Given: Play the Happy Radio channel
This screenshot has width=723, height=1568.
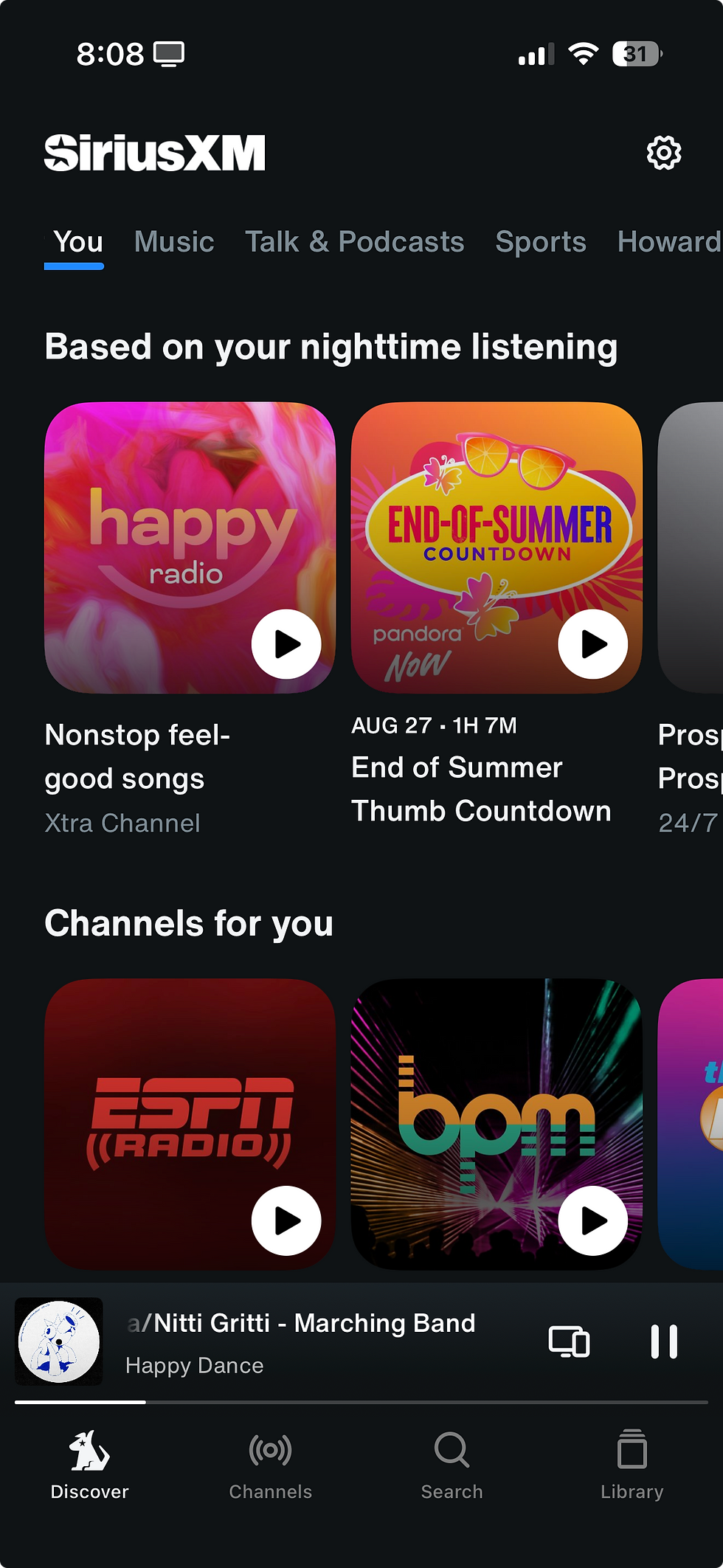Looking at the screenshot, I should coord(286,643).
